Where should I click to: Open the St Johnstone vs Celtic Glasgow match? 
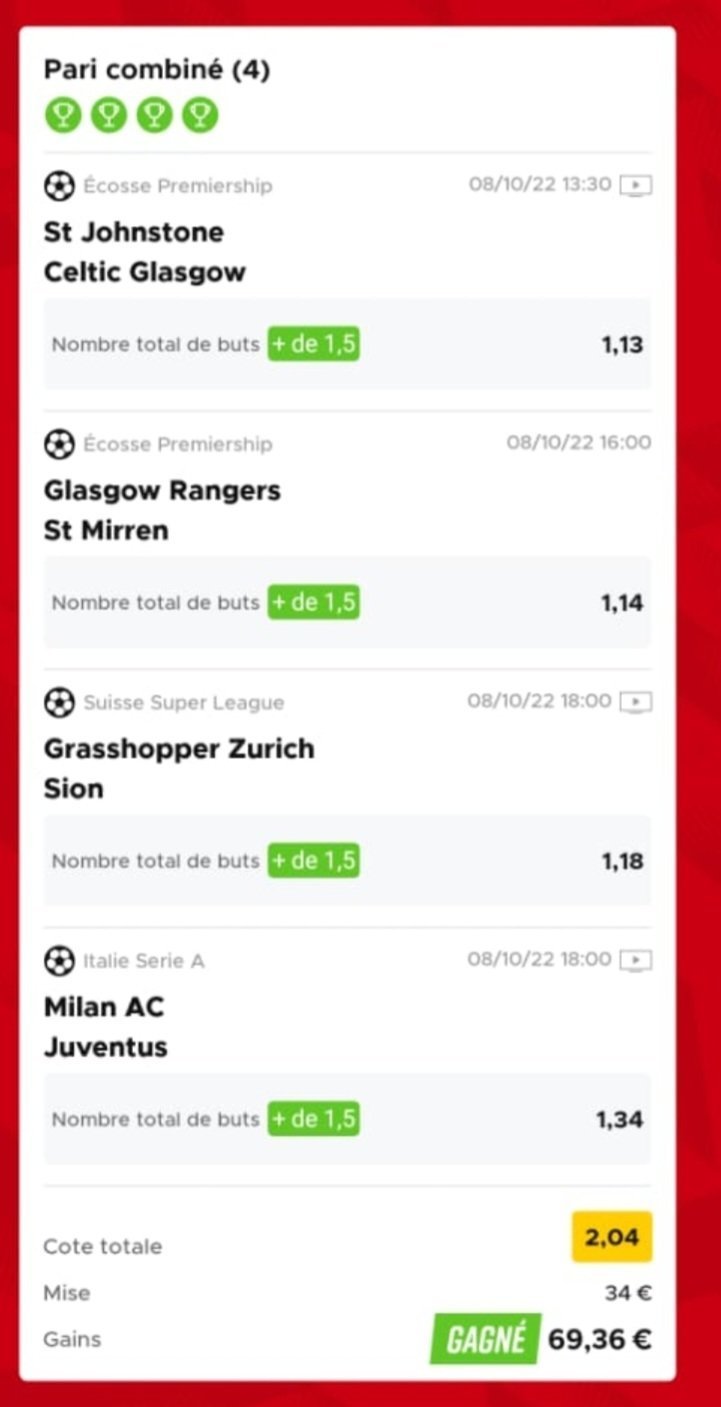click(144, 252)
